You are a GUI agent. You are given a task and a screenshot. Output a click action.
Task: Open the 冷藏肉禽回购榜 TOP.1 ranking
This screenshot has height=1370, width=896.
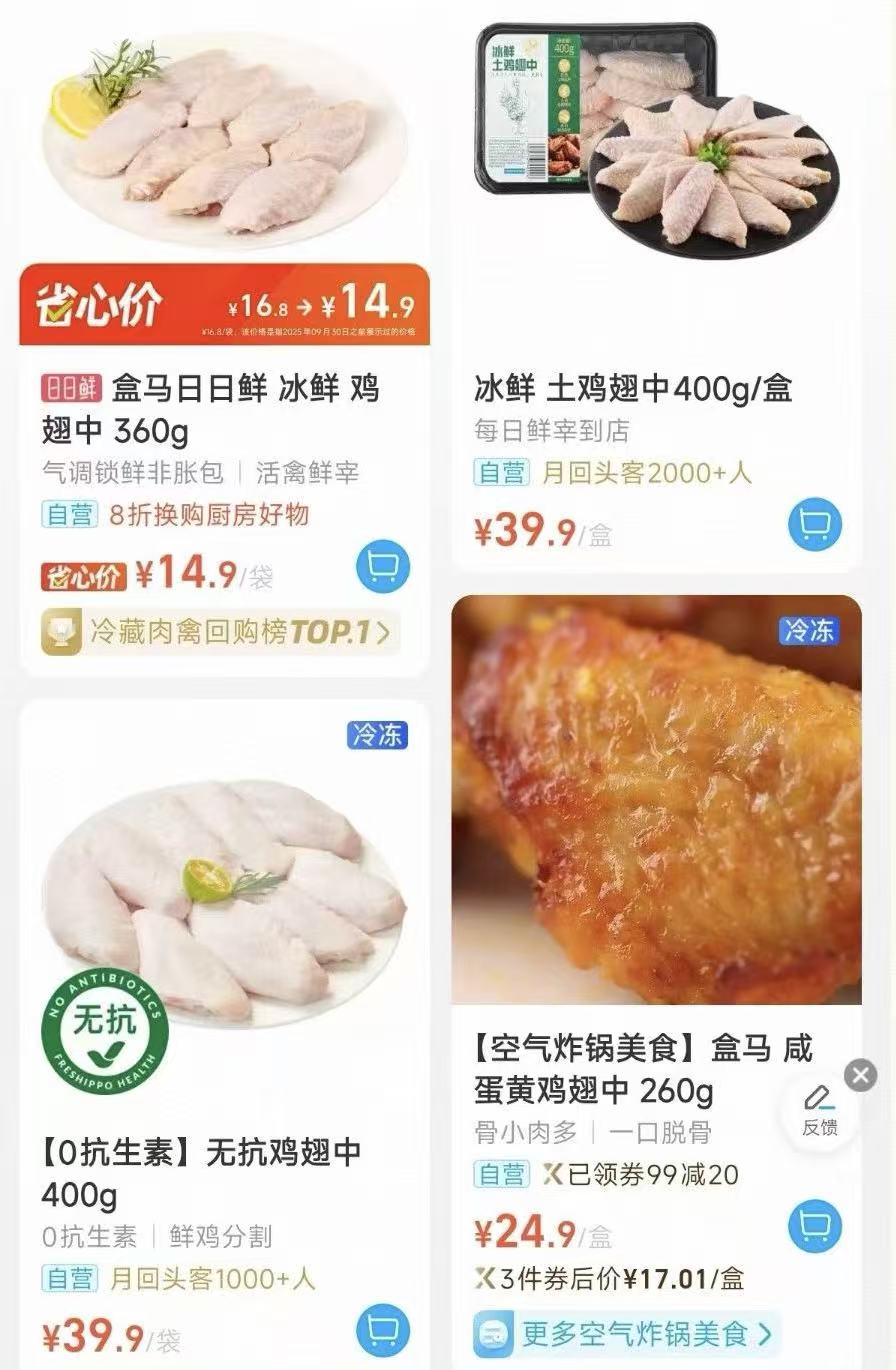coord(220,632)
